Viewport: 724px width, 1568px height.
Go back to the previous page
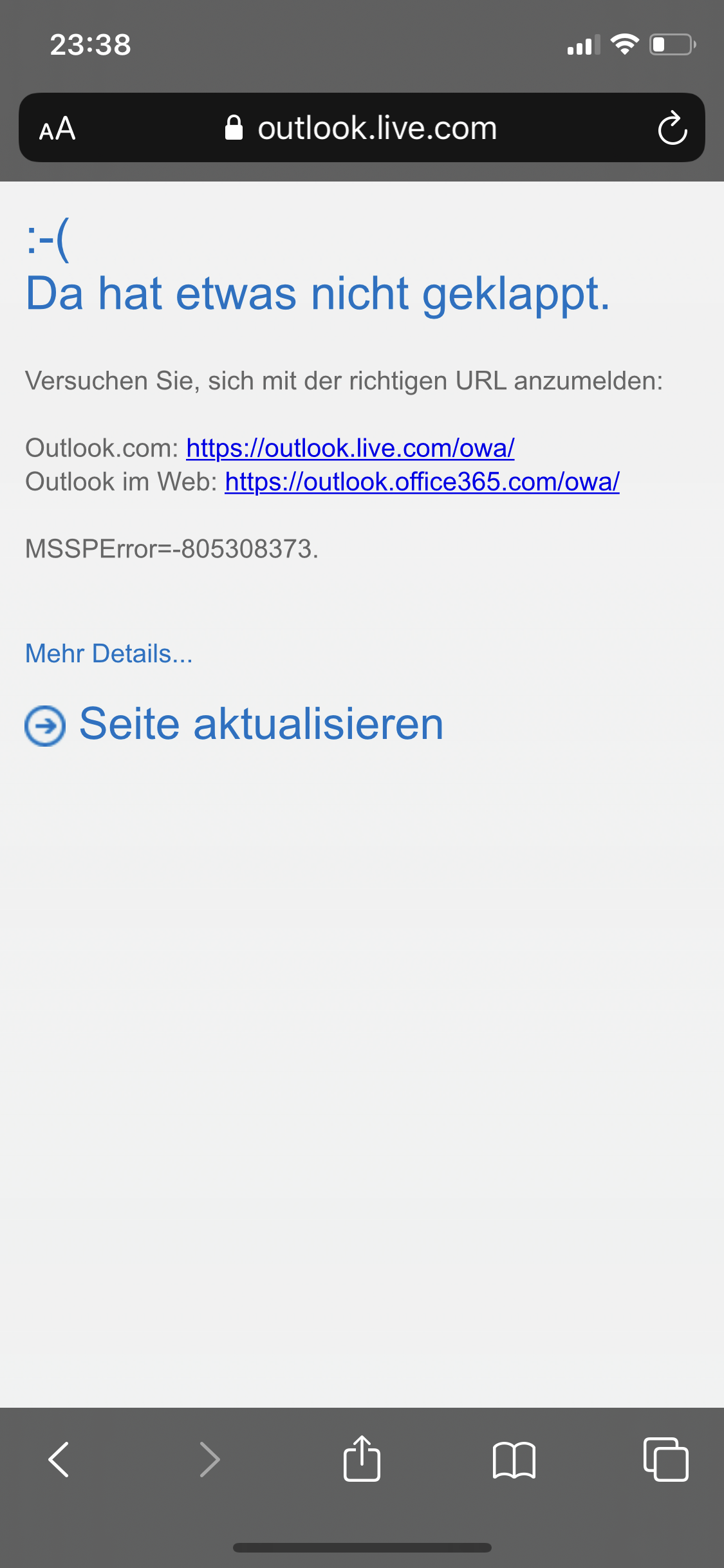59,1459
